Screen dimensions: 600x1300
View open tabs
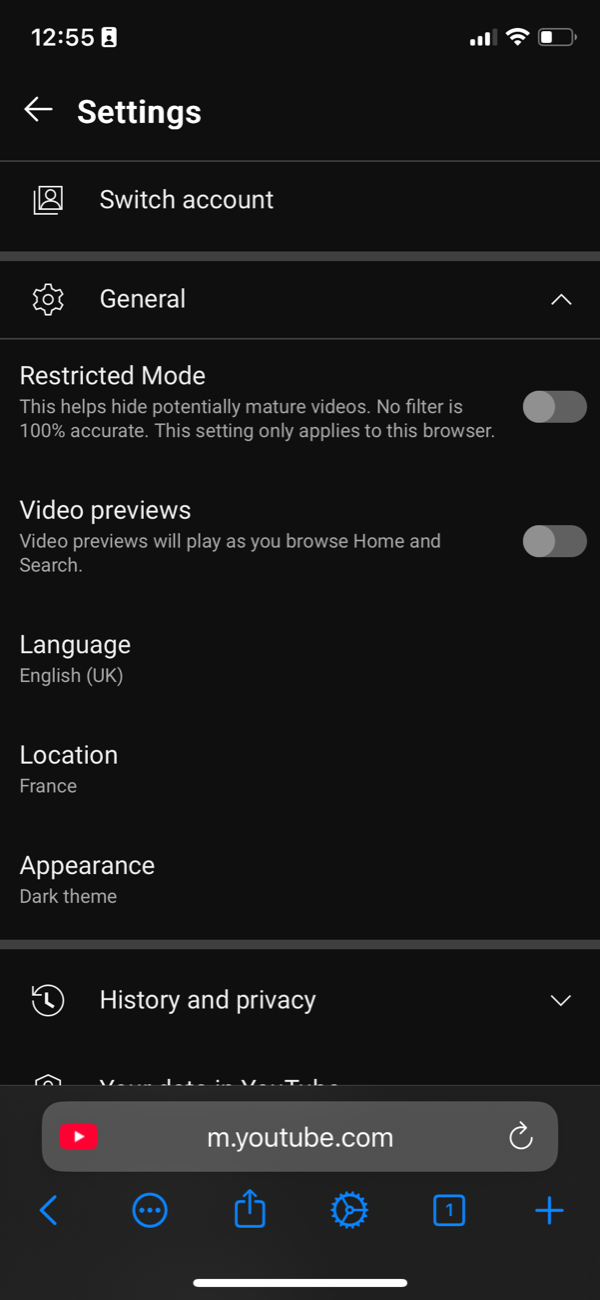(x=449, y=1211)
